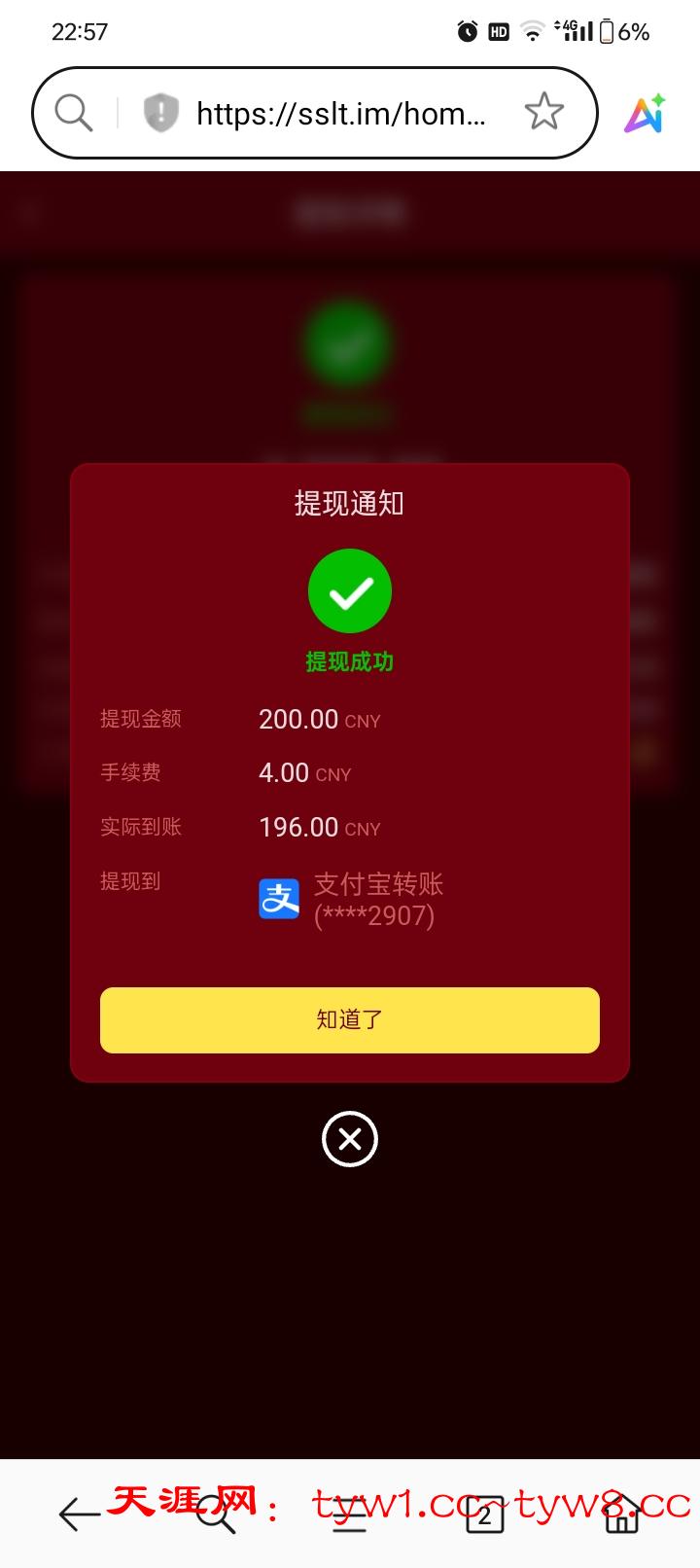
Task: Tap the menu icon in bottom navigation
Action: pos(349,1515)
